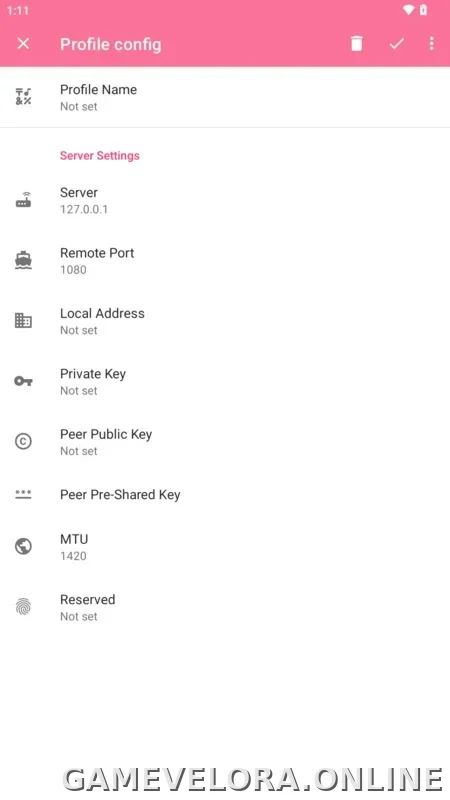Screen dimensions: 450x800
Task: Change the Server address
Action: [x=225, y=201]
